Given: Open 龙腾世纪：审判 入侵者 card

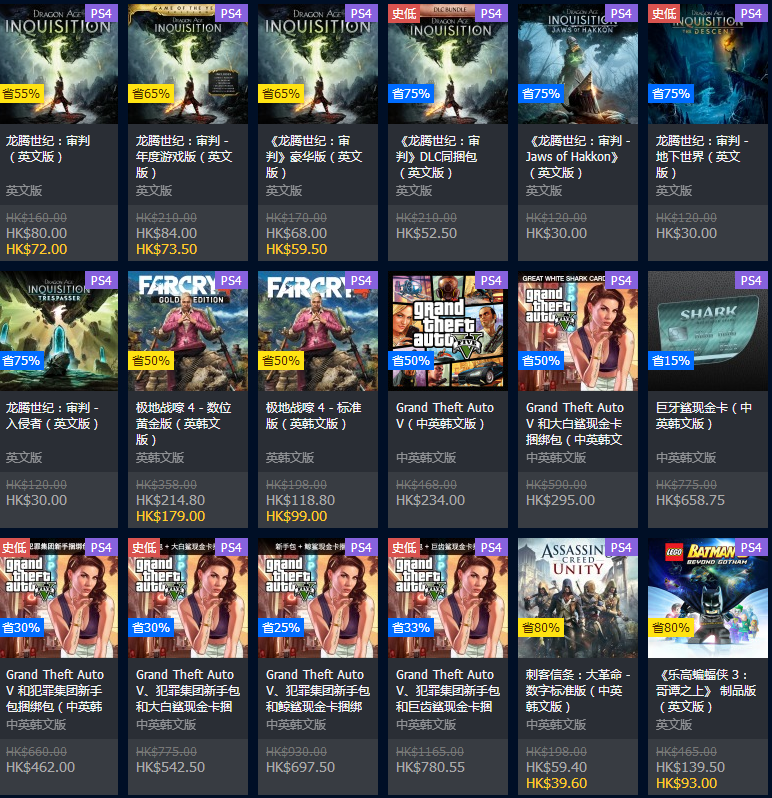Looking at the screenshot, I should click(x=58, y=330).
